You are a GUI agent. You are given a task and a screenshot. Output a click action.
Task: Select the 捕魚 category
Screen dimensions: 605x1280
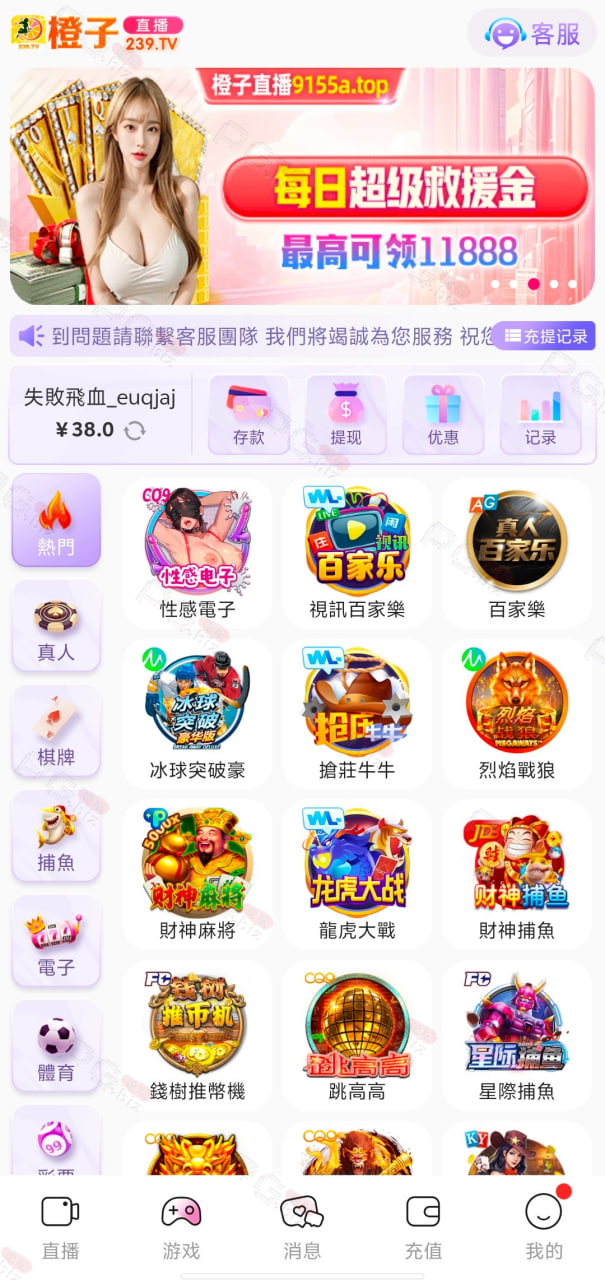click(56, 836)
